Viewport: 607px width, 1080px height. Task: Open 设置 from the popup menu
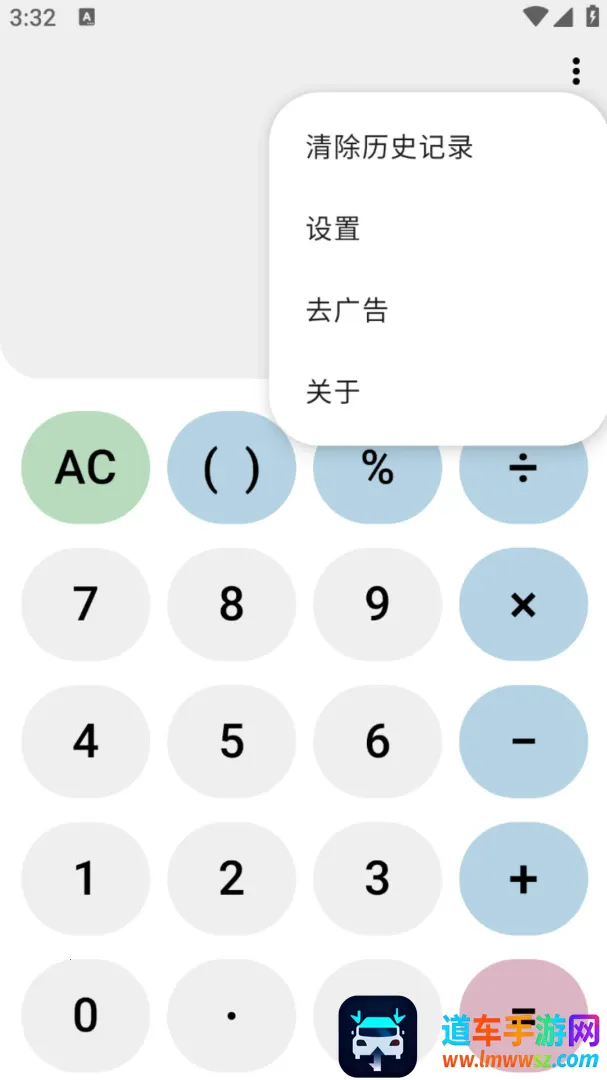438,229
